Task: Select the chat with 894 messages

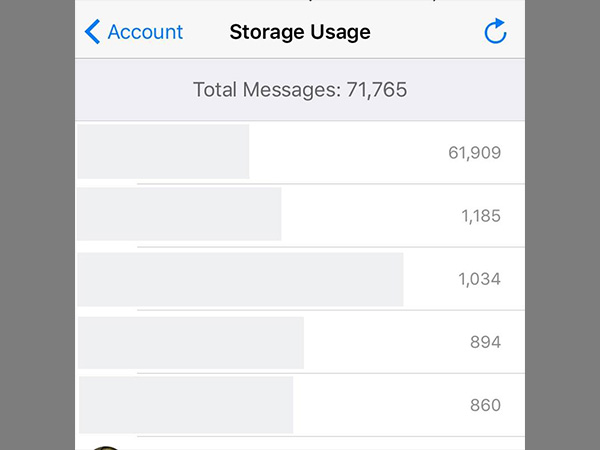Action: coord(300,342)
